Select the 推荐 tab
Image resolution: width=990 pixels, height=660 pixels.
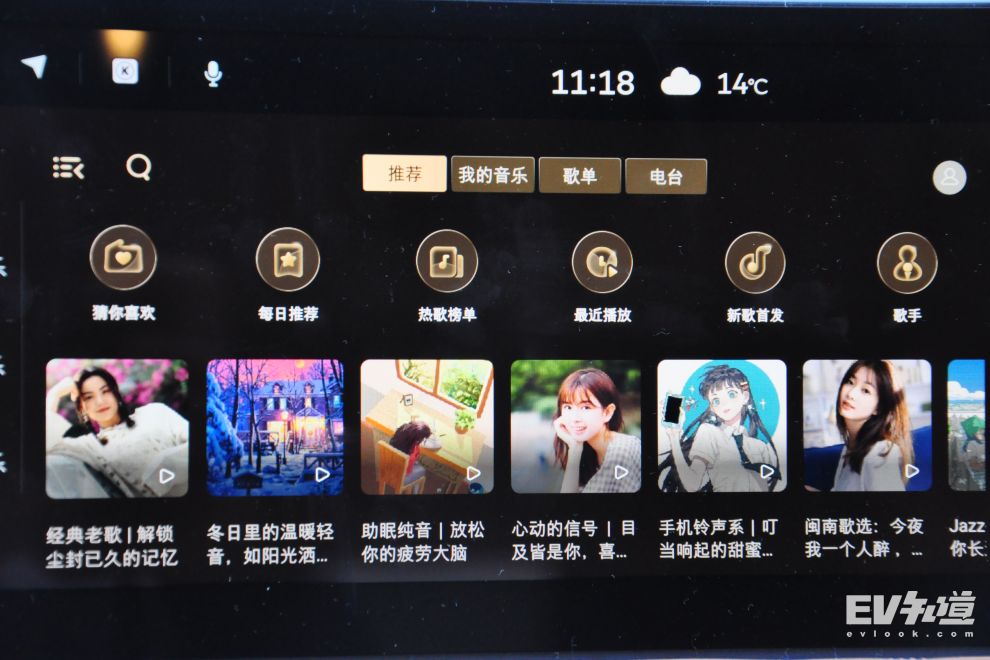pyautogui.click(x=404, y=174)
